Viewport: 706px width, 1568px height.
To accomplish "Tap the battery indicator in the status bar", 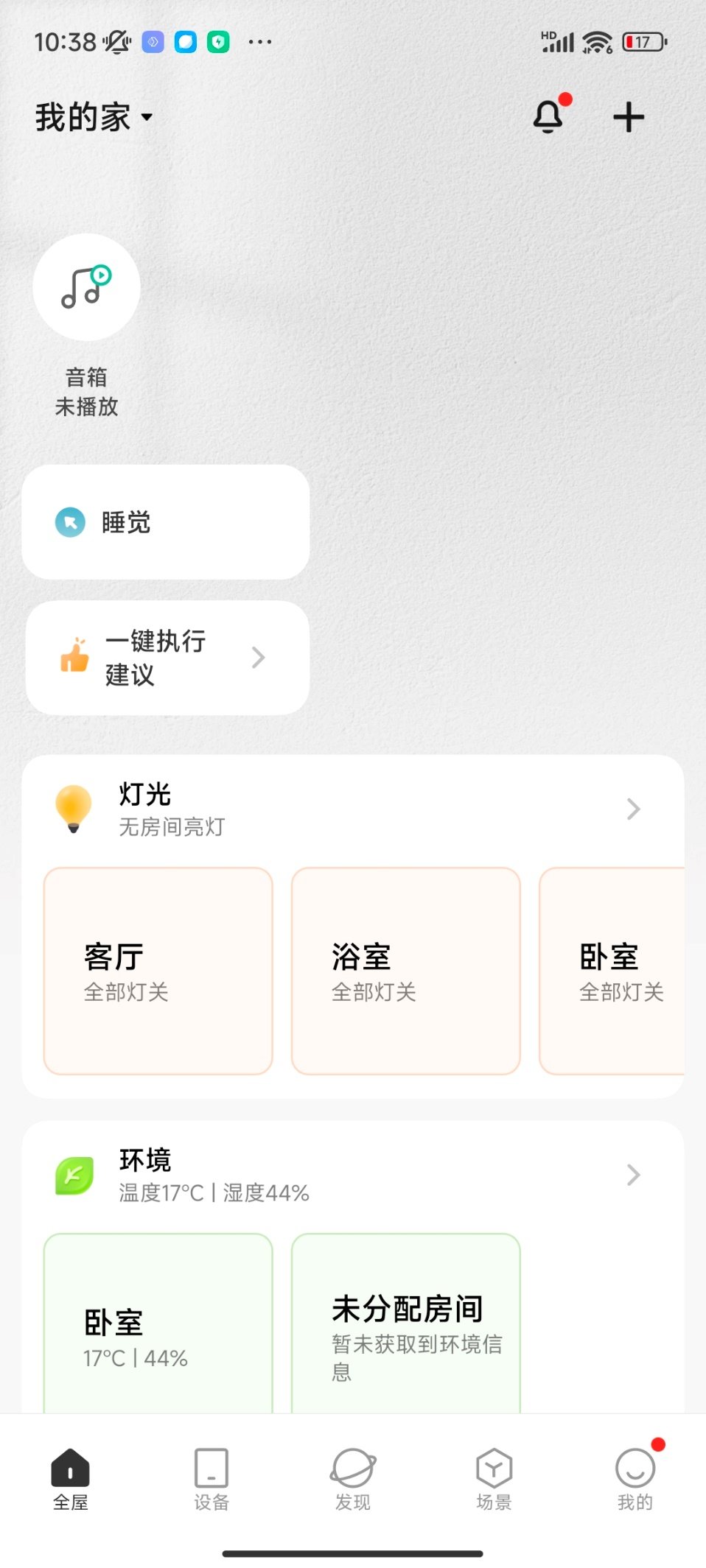I will point(643,42).
